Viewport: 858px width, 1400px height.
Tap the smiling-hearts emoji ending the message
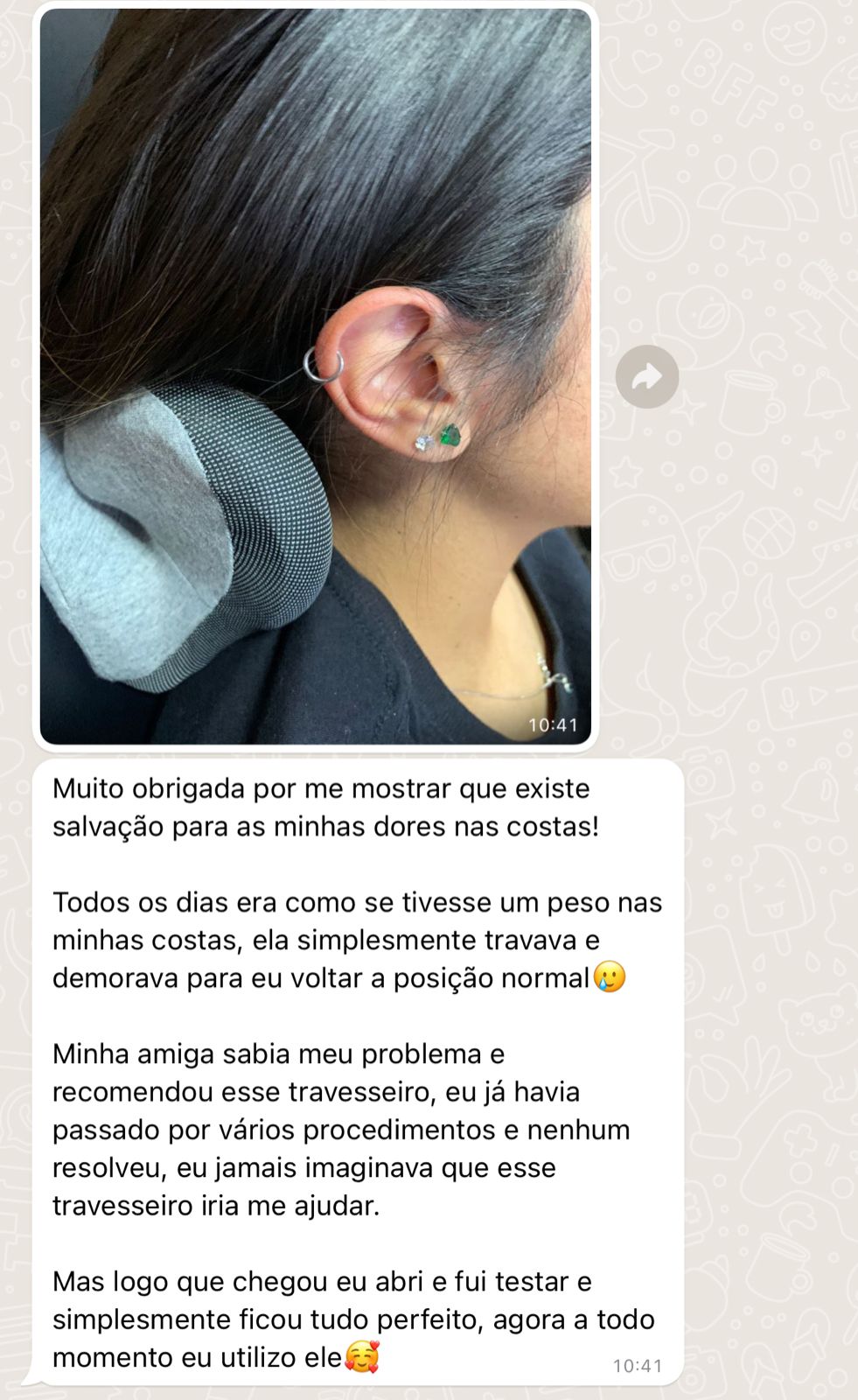[363, 1358]
